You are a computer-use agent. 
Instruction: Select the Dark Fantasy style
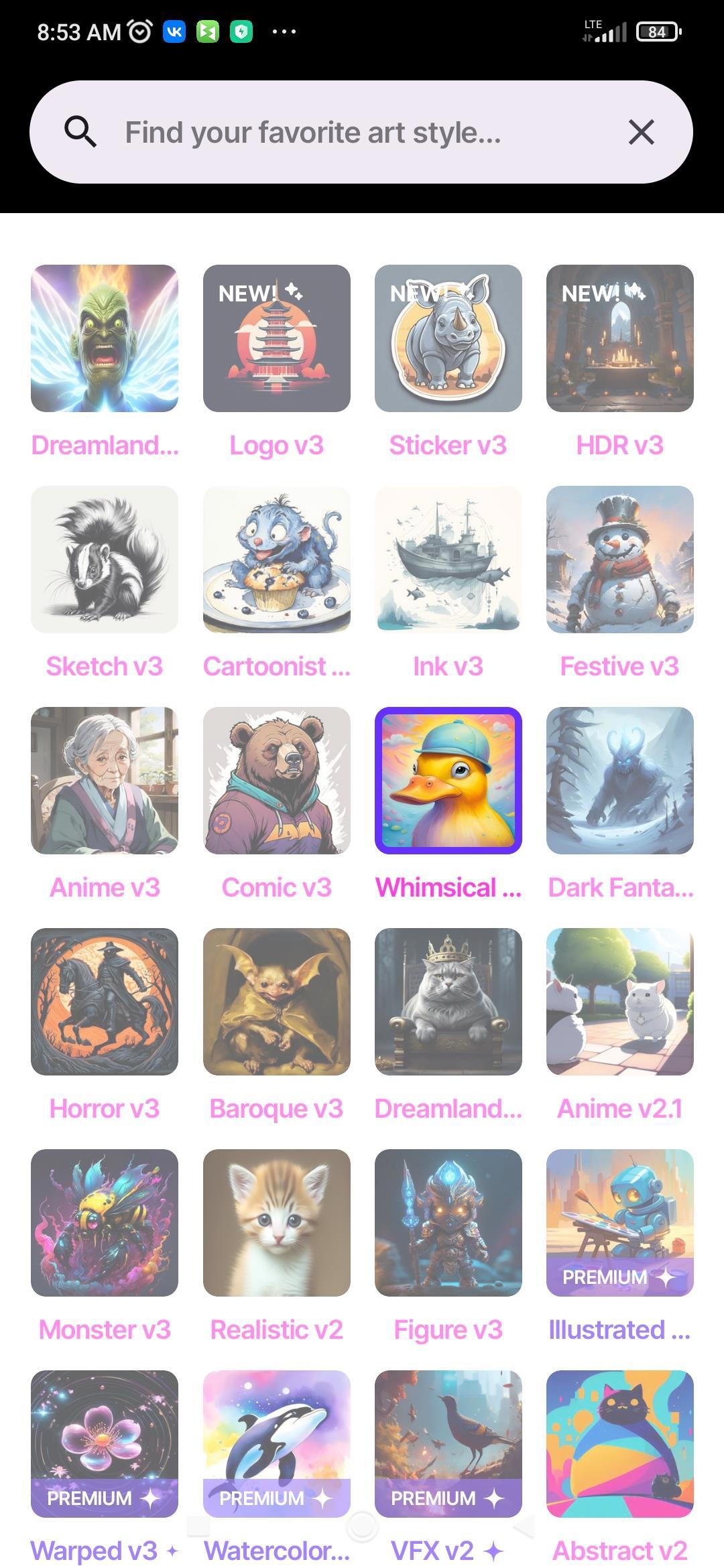click(x=619, y=781)
